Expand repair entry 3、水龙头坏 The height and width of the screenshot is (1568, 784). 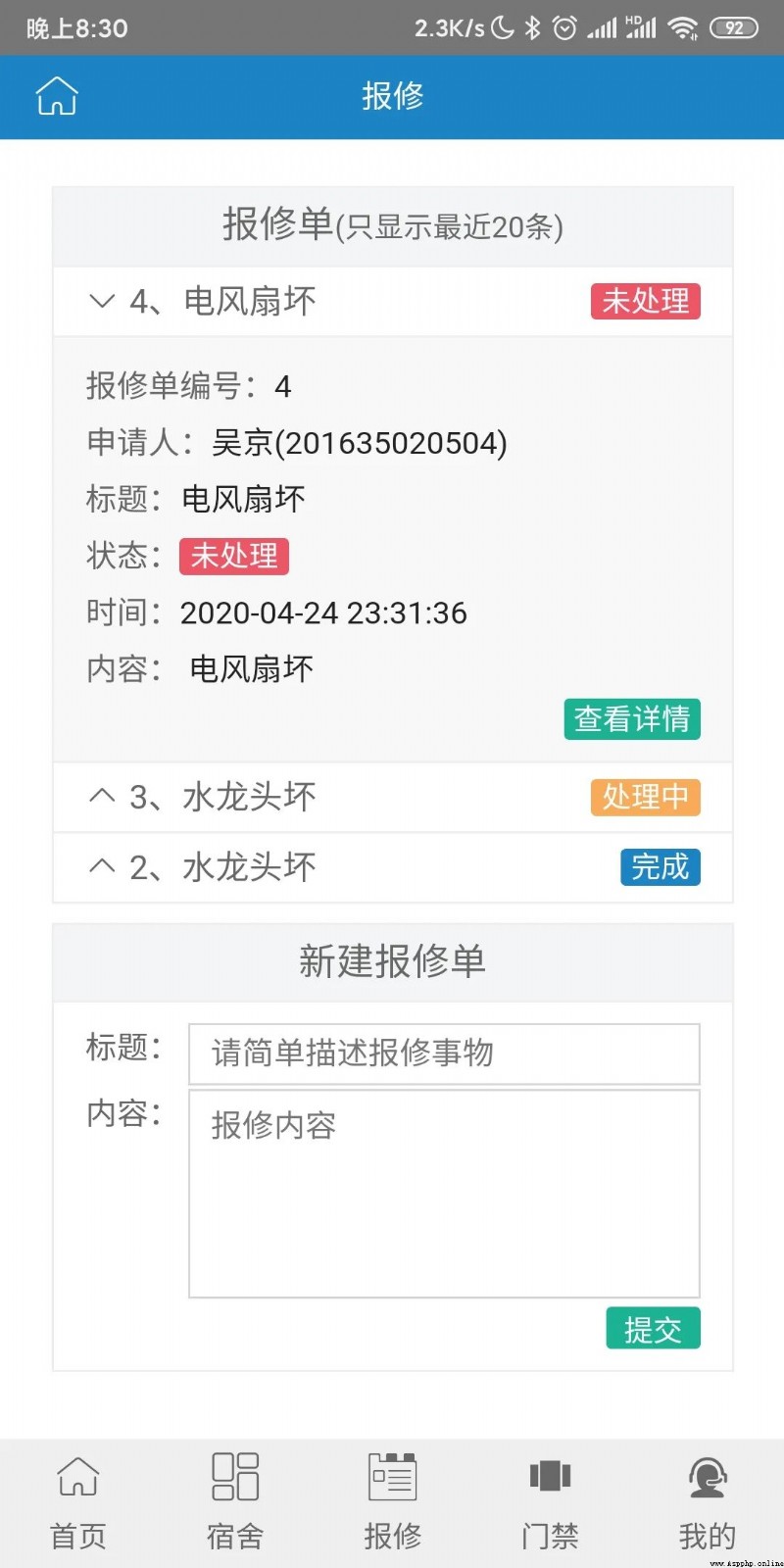click(392, 797)
